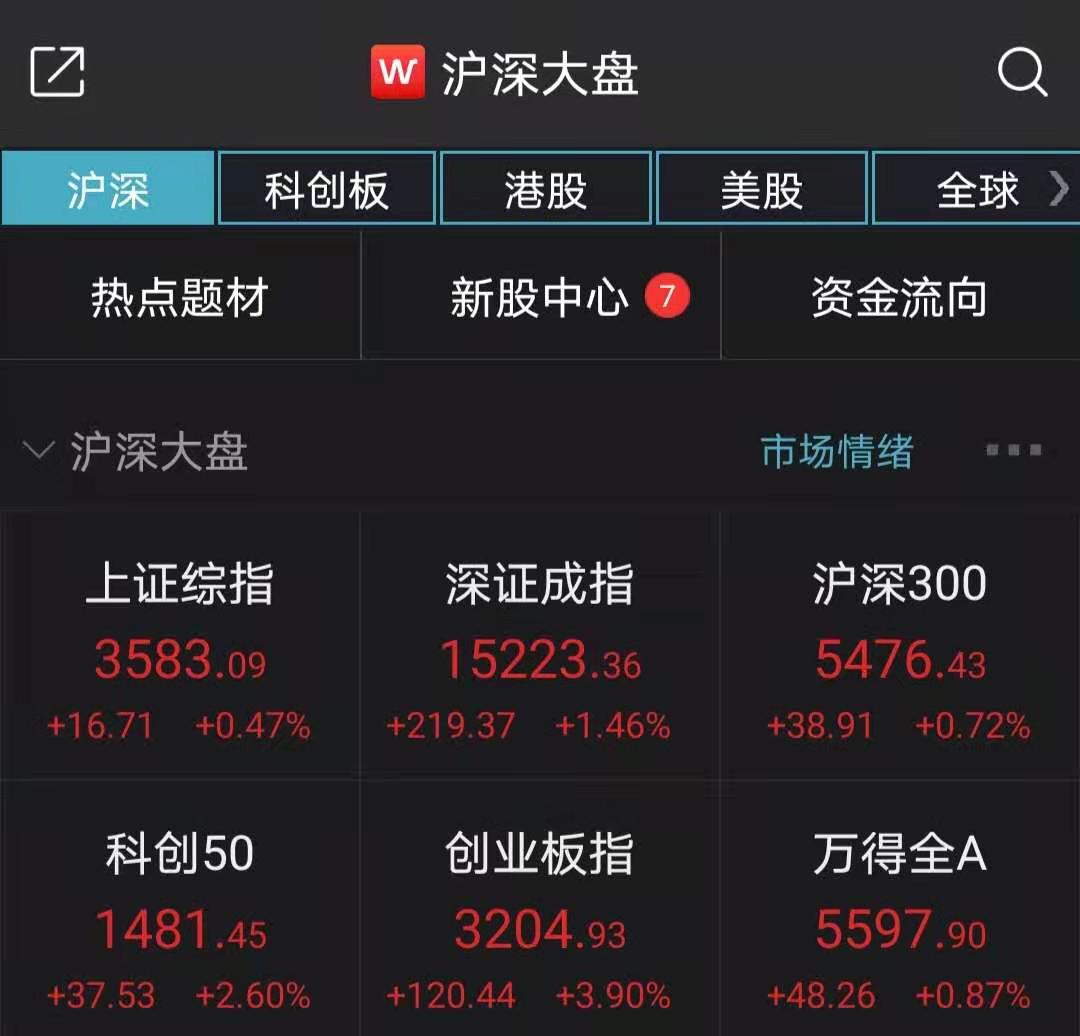Switch to the 全球 tab
Viewport: 1080px width, 1036px height.
pos(978,189)
